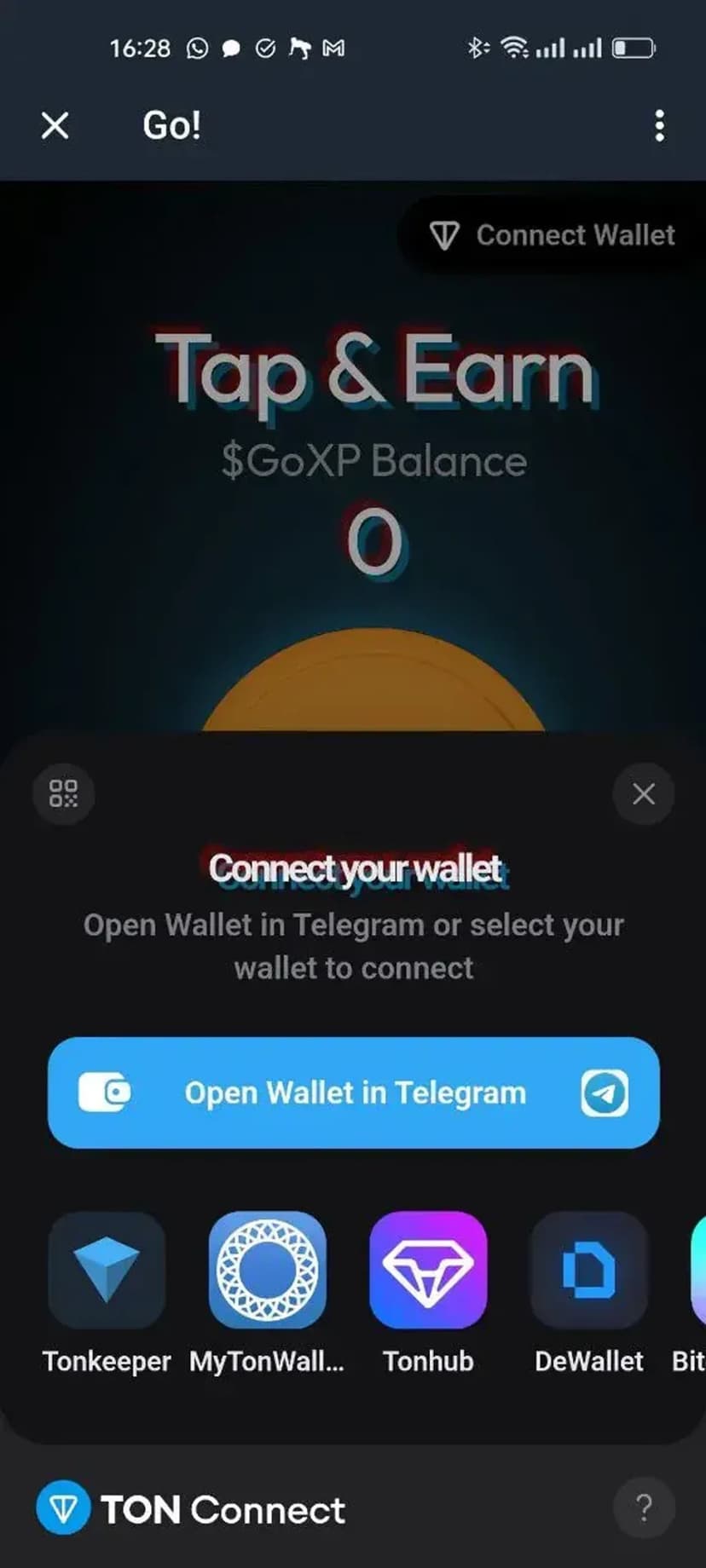706x1568 pixels.
Task: Show the QR code for wallet connection
Action: click(x=63, y=793)
